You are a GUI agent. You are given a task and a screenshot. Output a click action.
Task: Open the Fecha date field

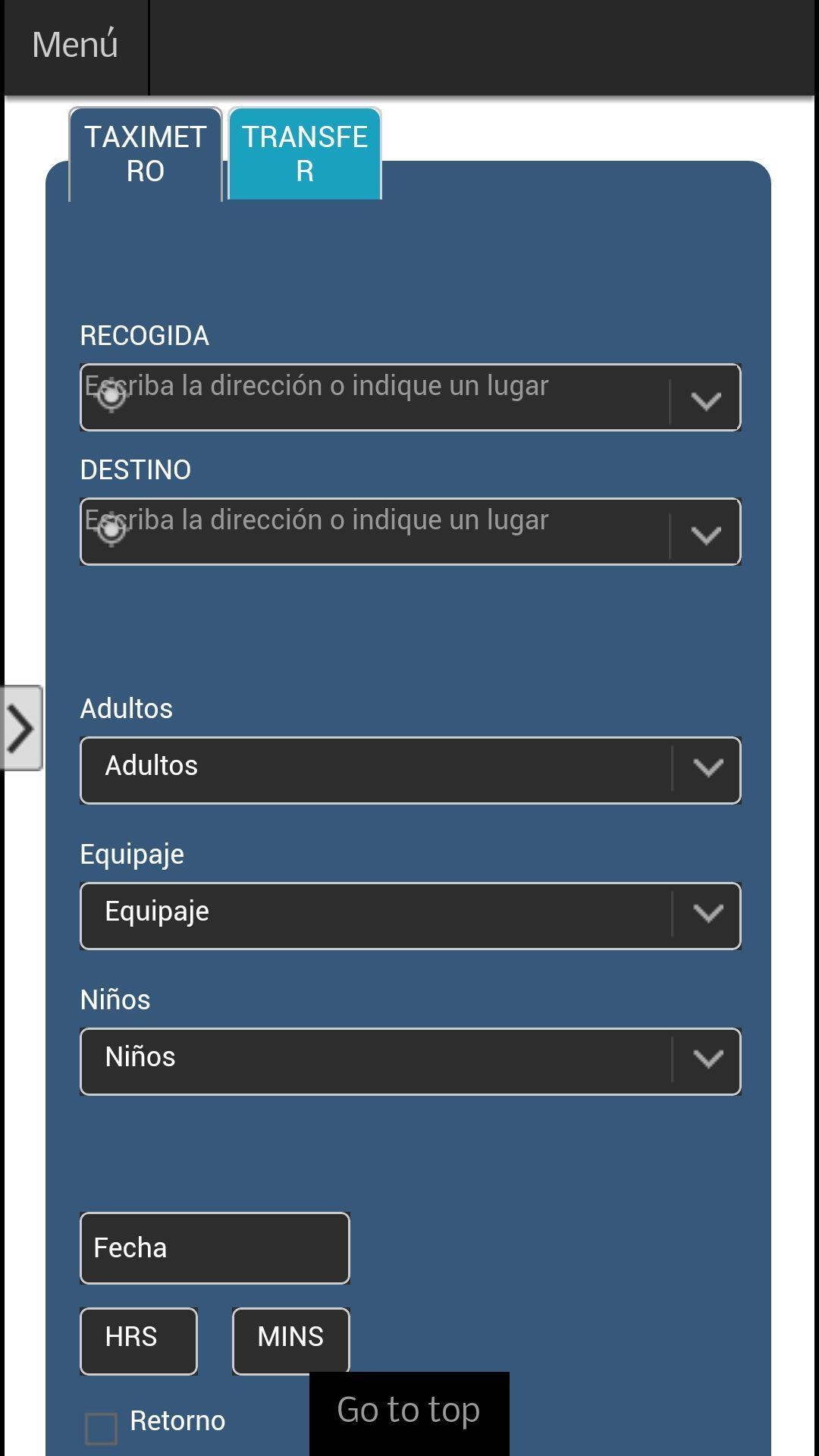coord(215,1247)
